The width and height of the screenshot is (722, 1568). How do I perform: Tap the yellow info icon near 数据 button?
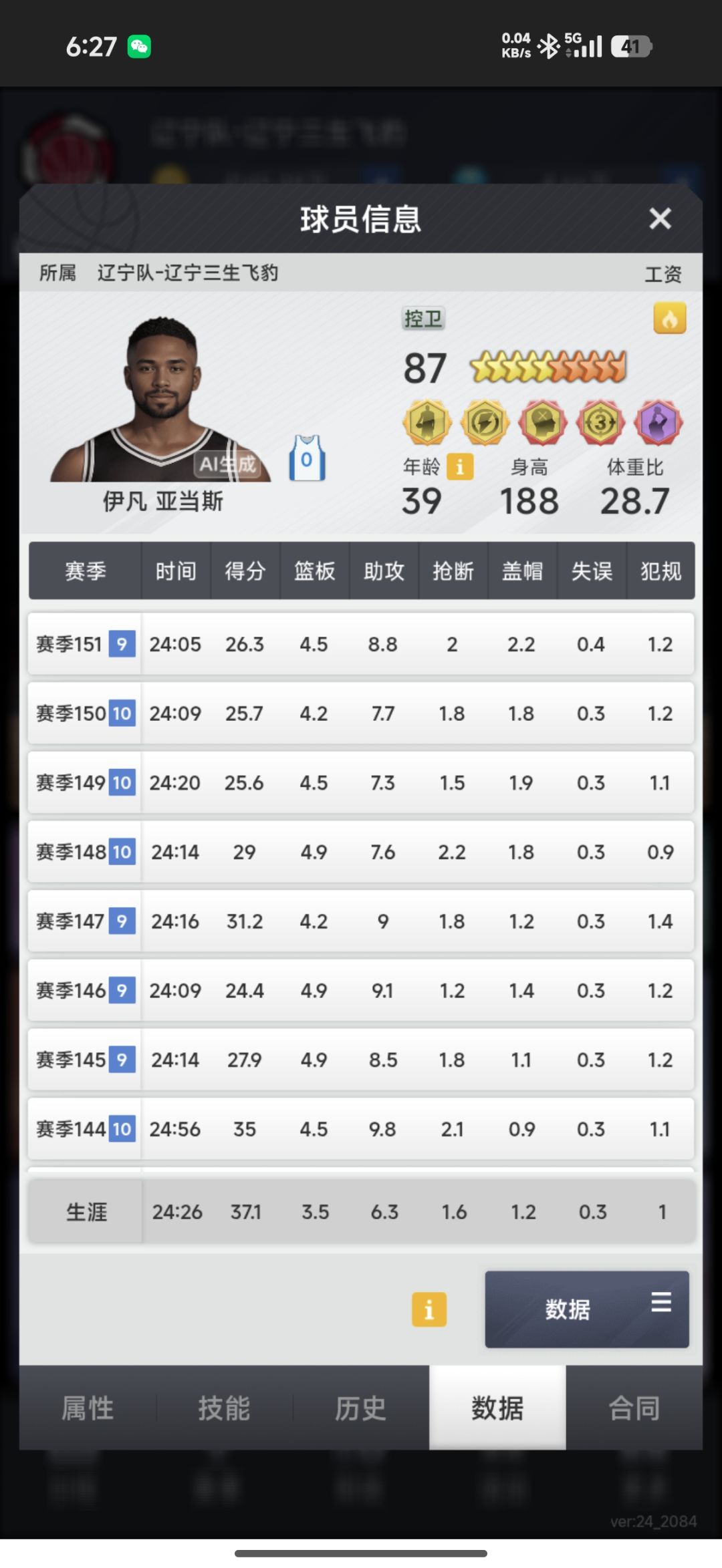[429, 1309]
